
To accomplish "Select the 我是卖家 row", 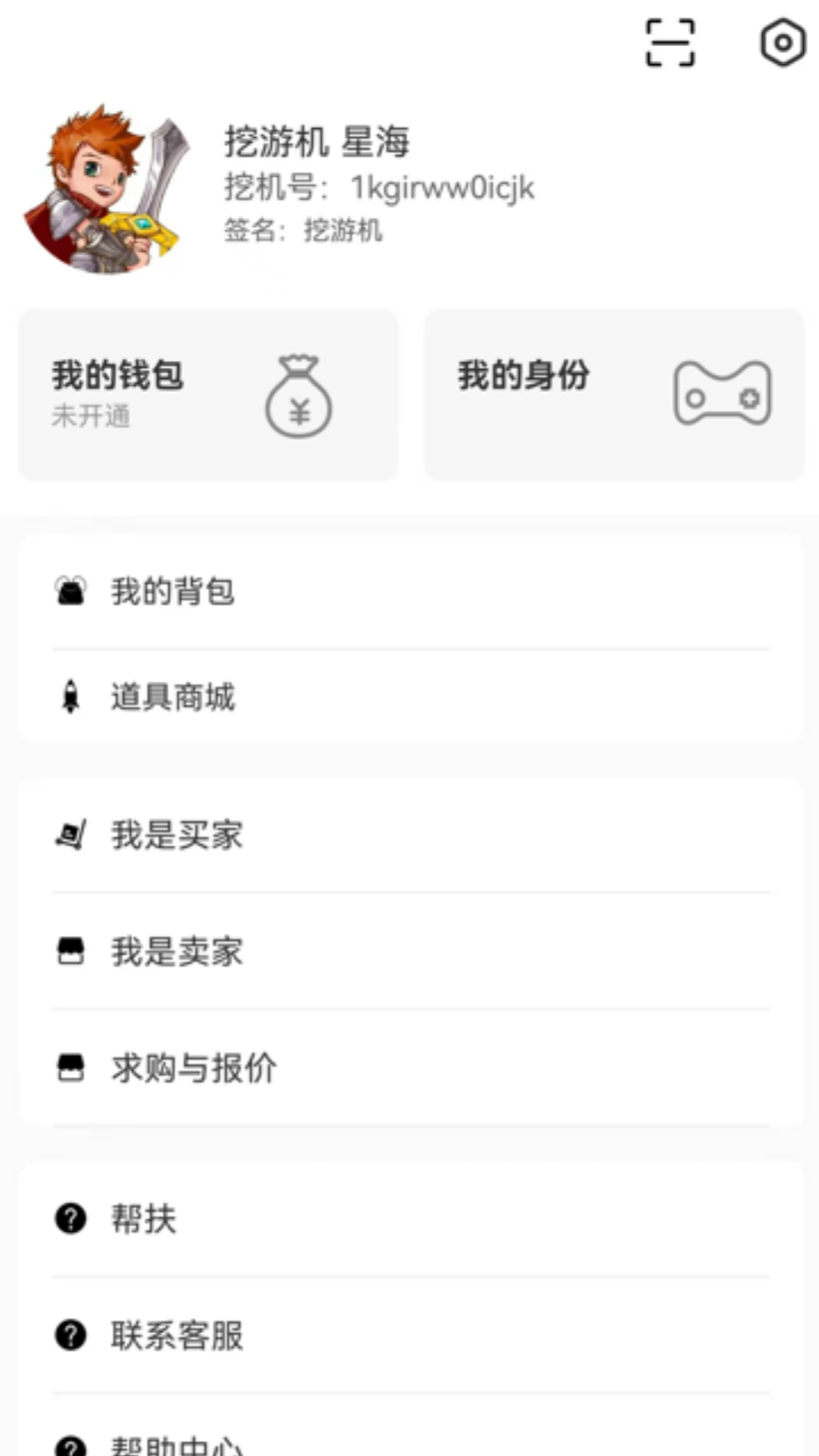I will 411,951.
